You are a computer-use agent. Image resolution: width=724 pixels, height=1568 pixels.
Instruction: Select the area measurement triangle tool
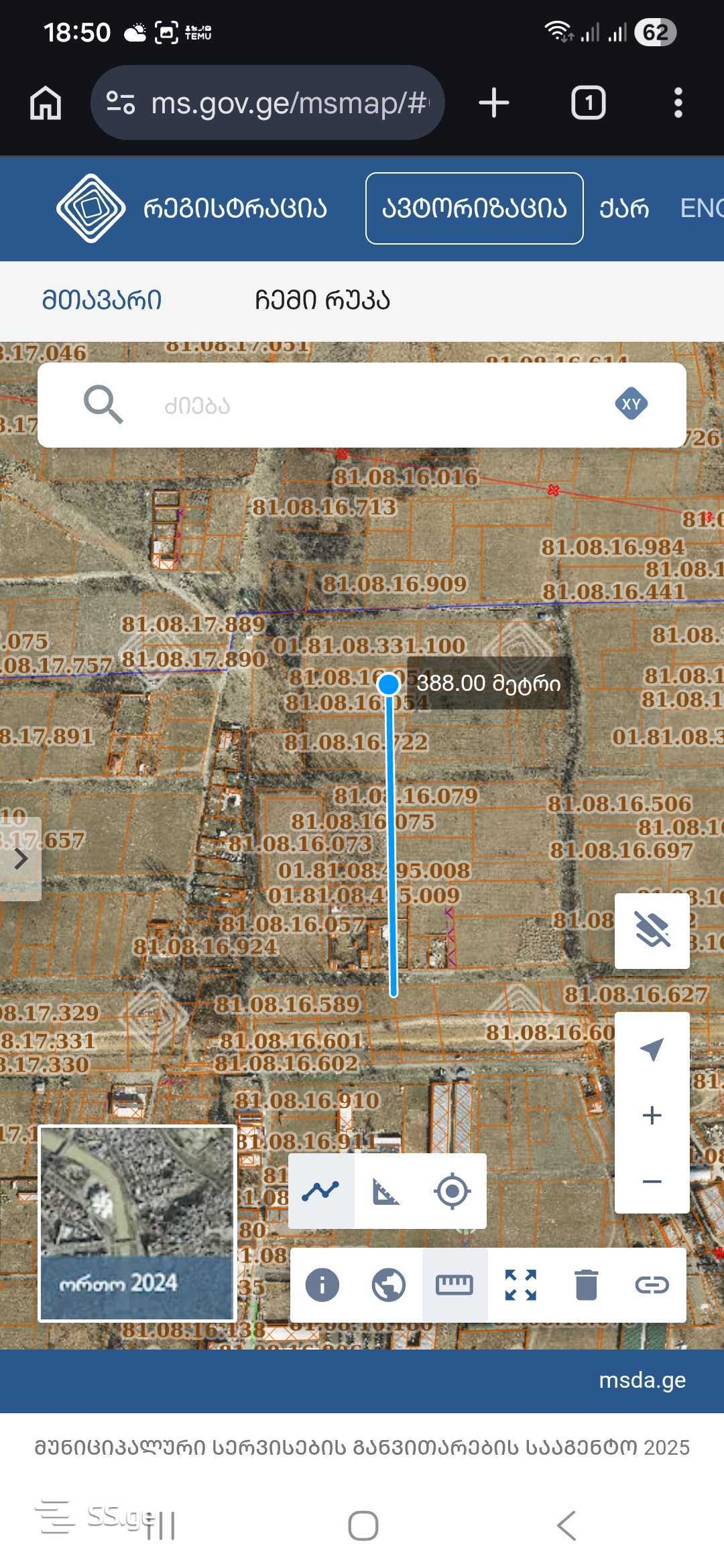coord(387,1191)
